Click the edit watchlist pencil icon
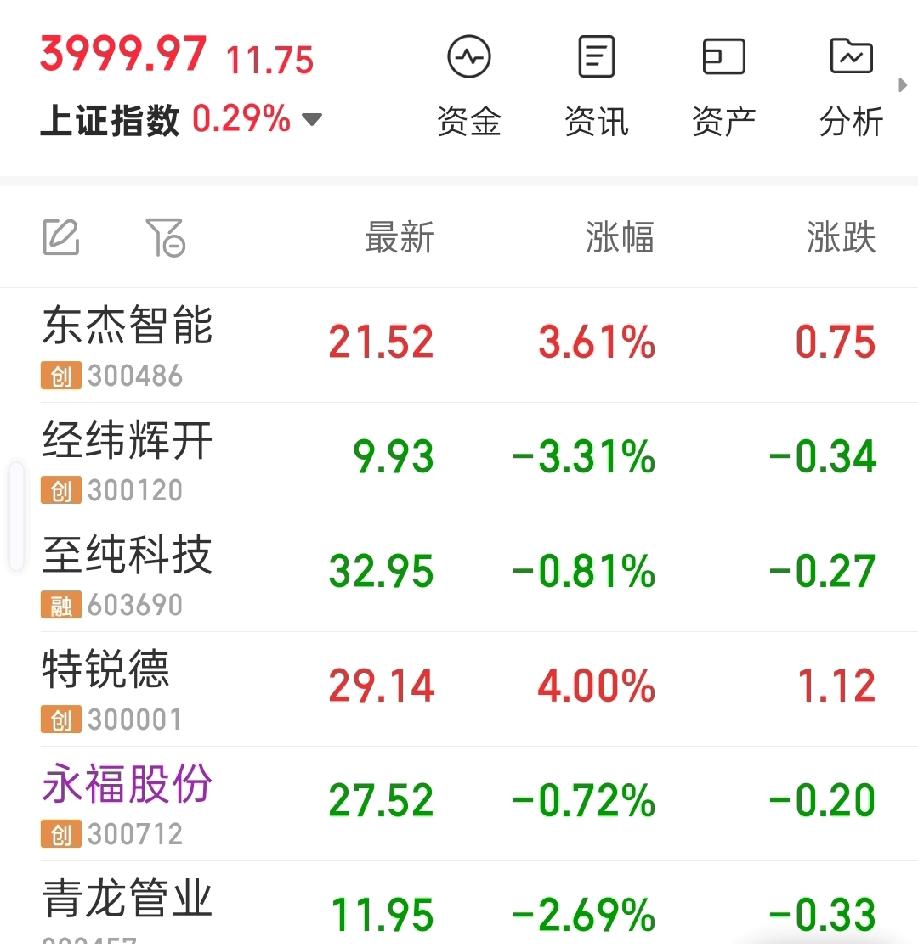 click(62, 236)
